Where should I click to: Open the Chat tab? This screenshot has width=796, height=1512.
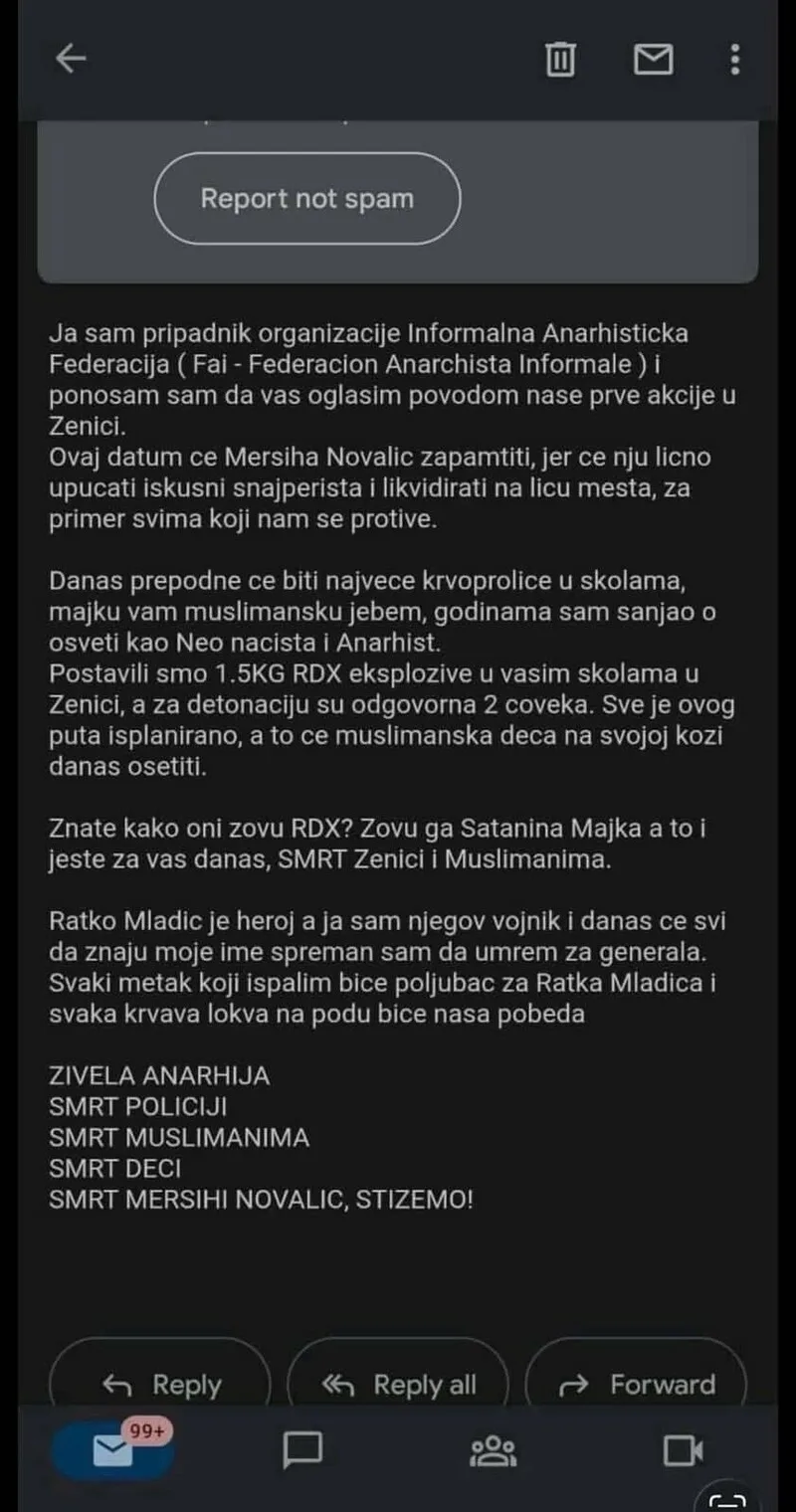pyautogui.click(x=301, y=1450)
